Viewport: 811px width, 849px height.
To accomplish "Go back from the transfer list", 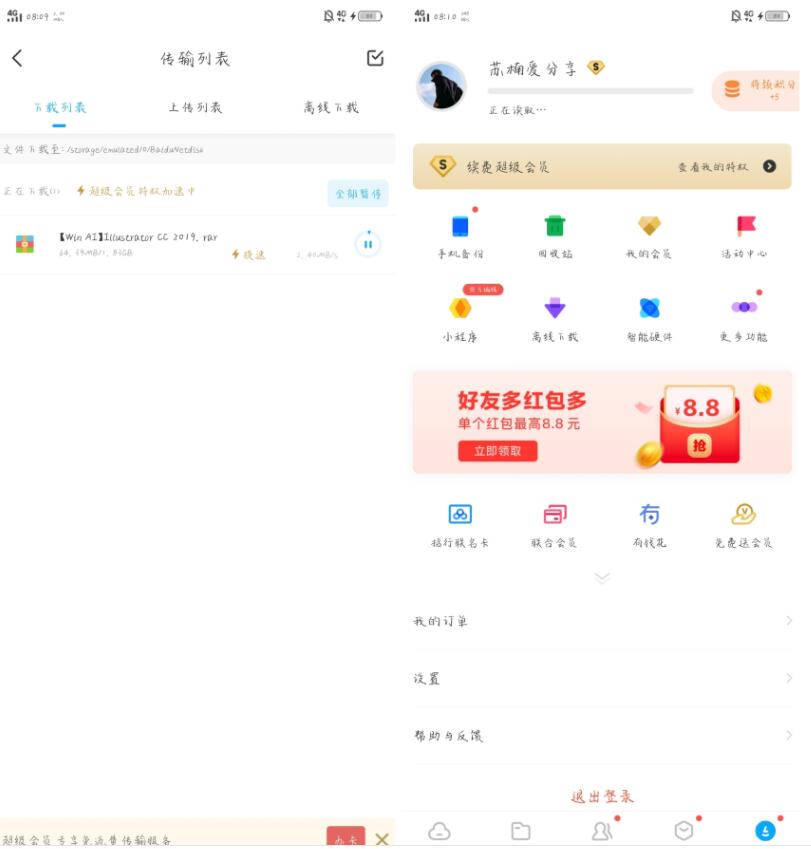I will tap(17, 58).
